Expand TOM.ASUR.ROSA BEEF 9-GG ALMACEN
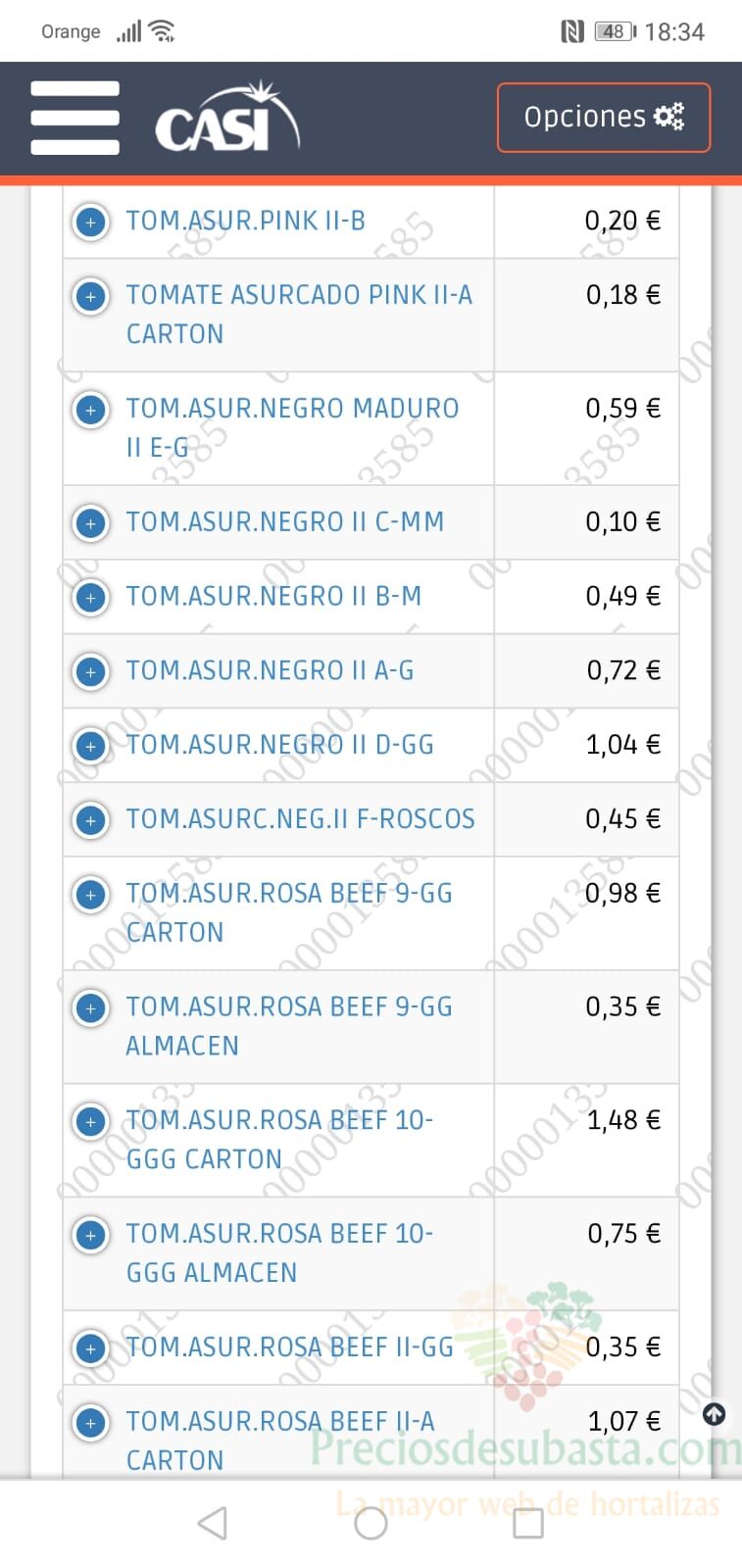Viewport: 742px width, 1568px height. tap(91, 1008)
